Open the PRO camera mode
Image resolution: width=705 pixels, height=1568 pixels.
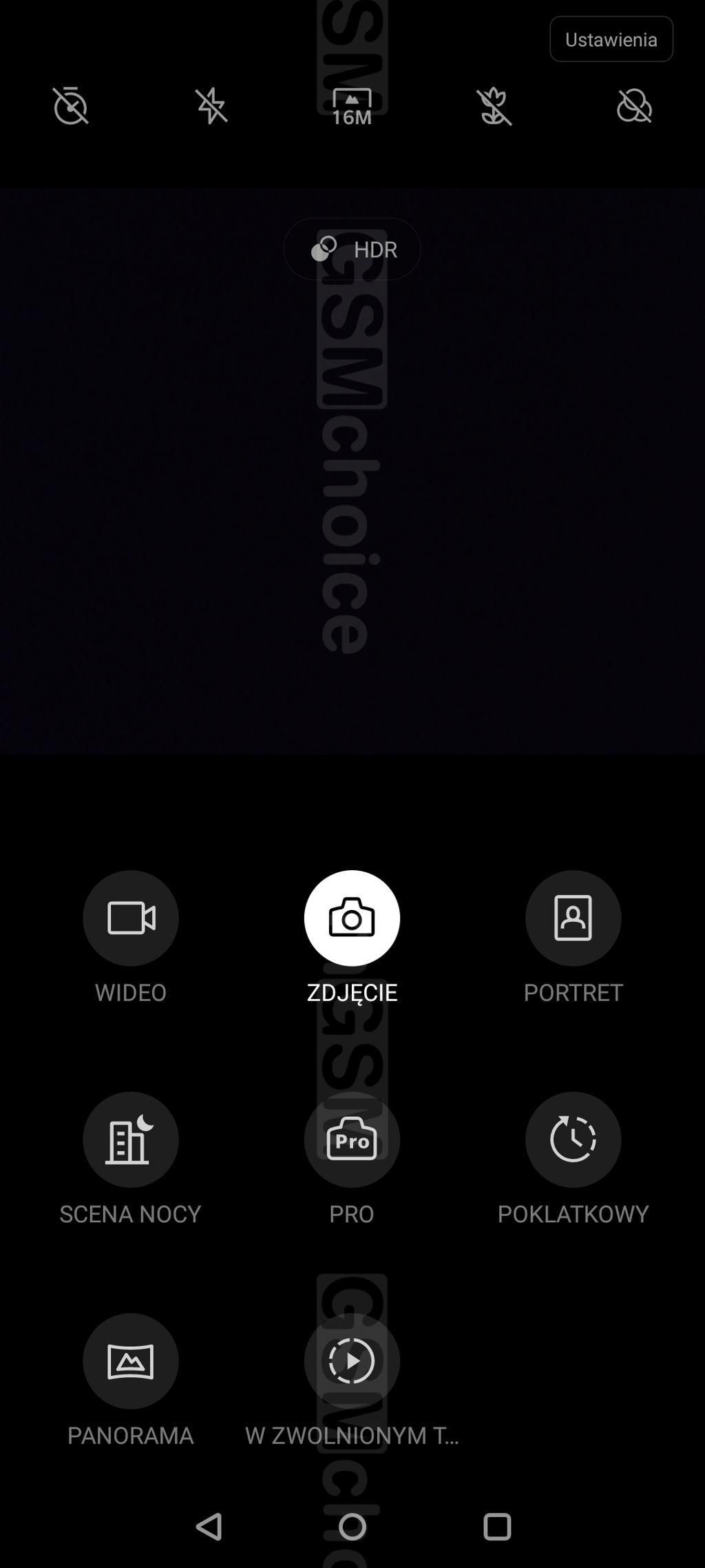(352, 1139)
